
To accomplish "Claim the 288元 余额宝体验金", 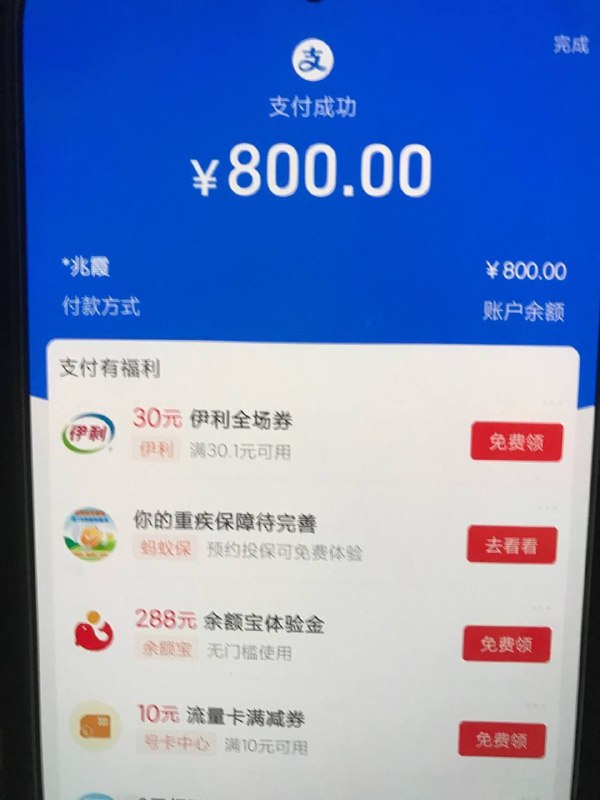I will (x=506, y=643).
